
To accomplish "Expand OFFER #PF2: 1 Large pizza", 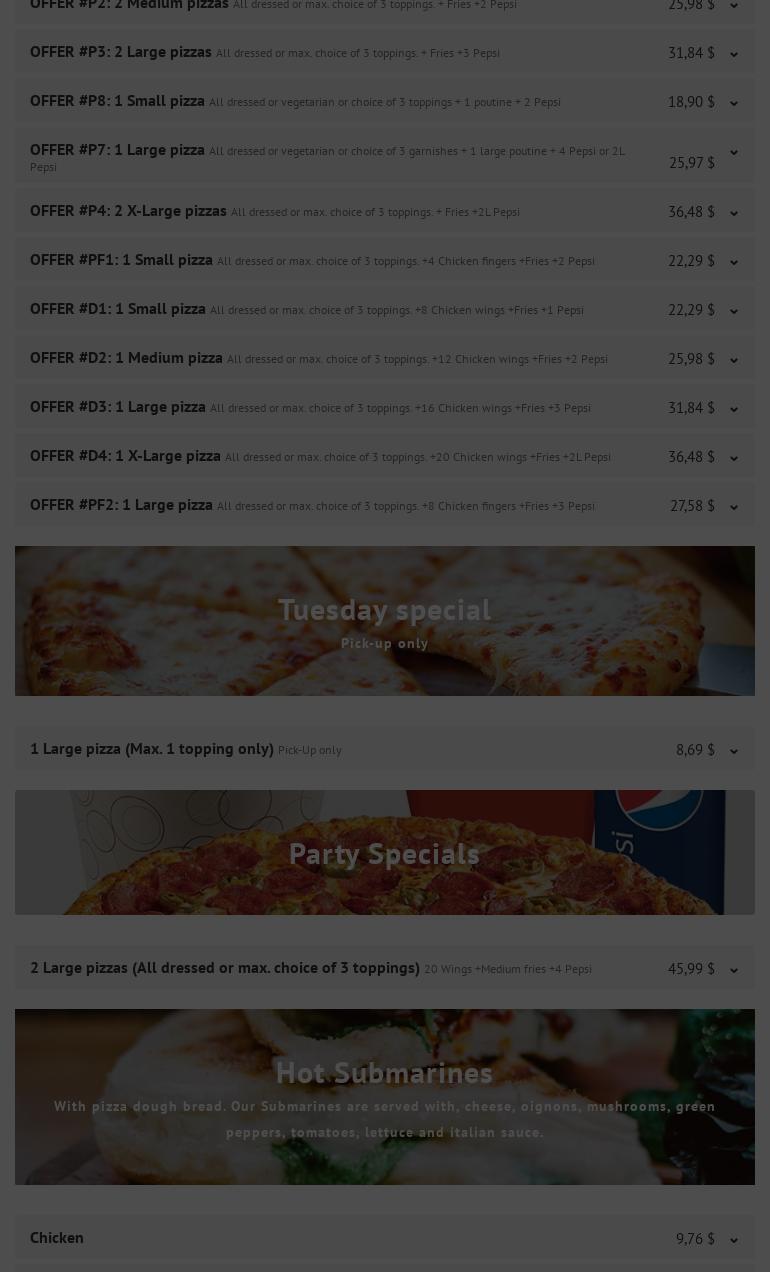I will click(733, 507).
